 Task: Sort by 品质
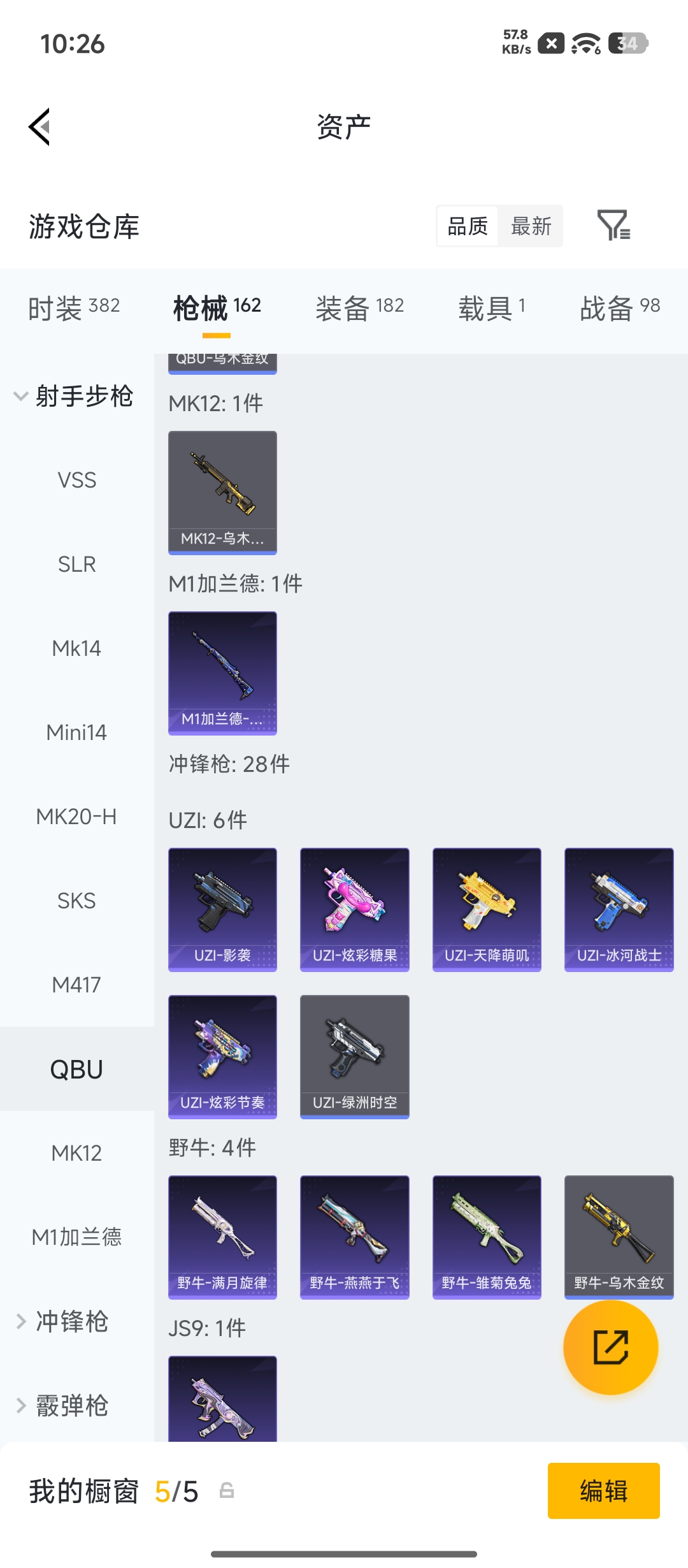pos(468,226)
